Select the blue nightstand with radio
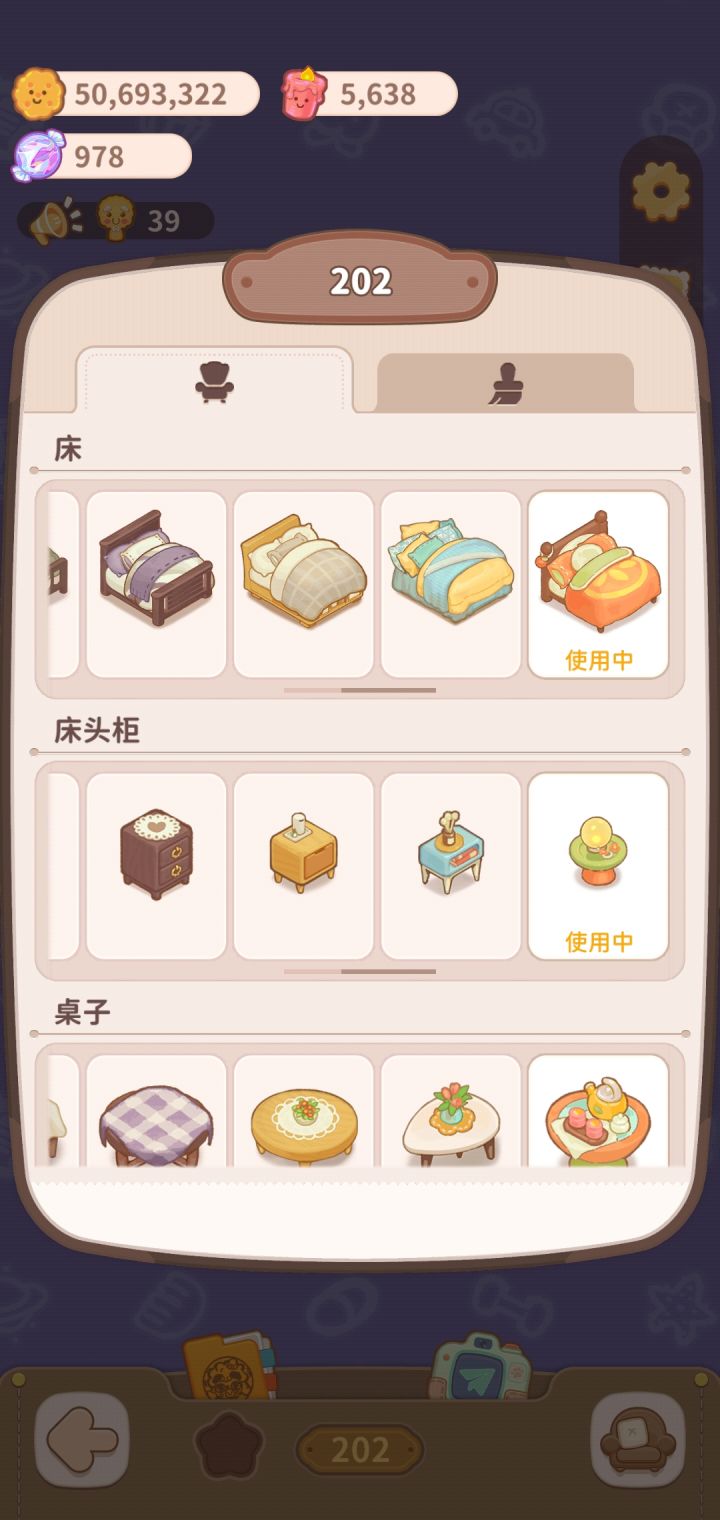This screenshot has width=720, height=1520. (451, 860)
